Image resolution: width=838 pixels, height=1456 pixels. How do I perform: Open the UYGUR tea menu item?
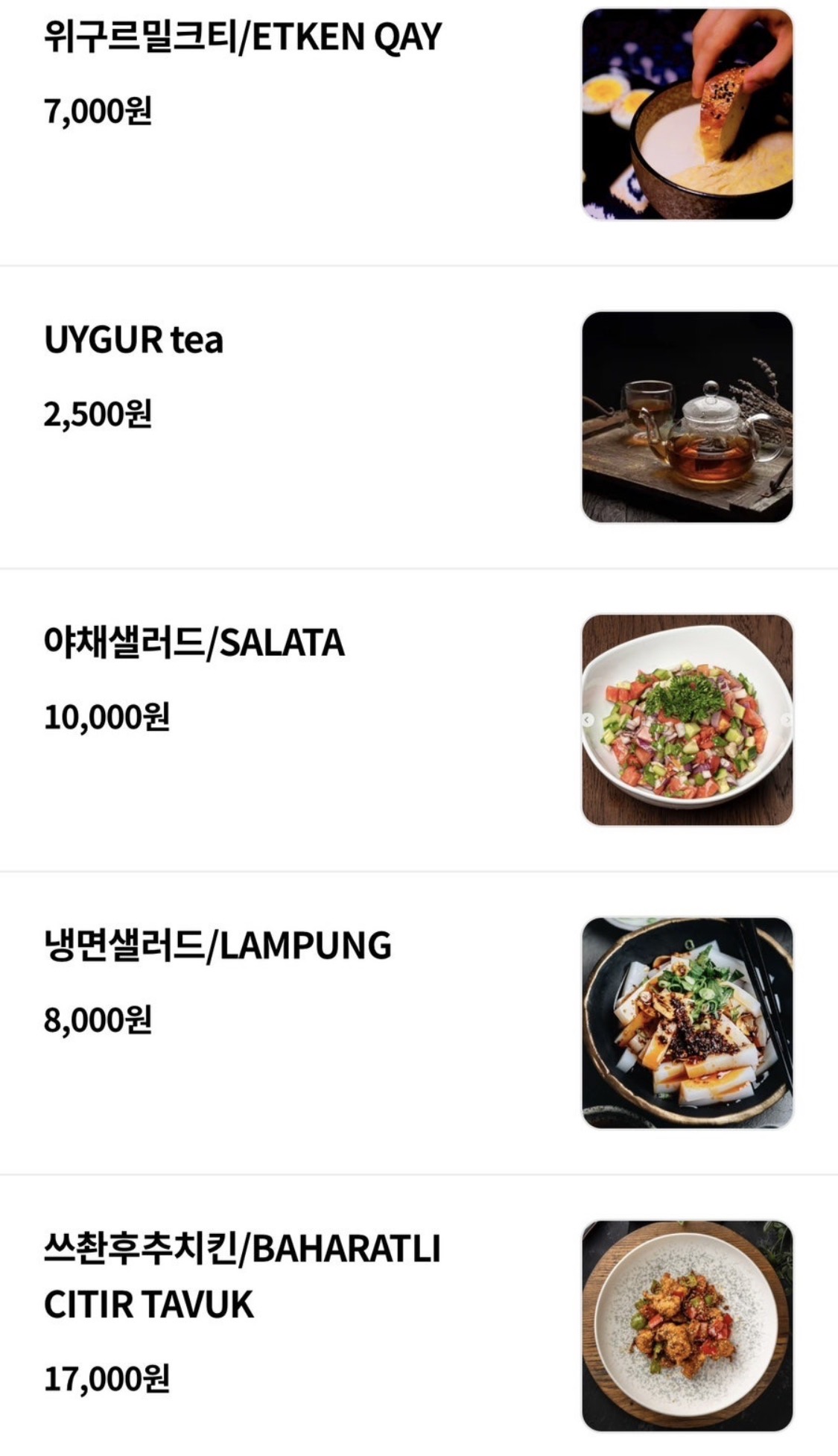(134, 341)
